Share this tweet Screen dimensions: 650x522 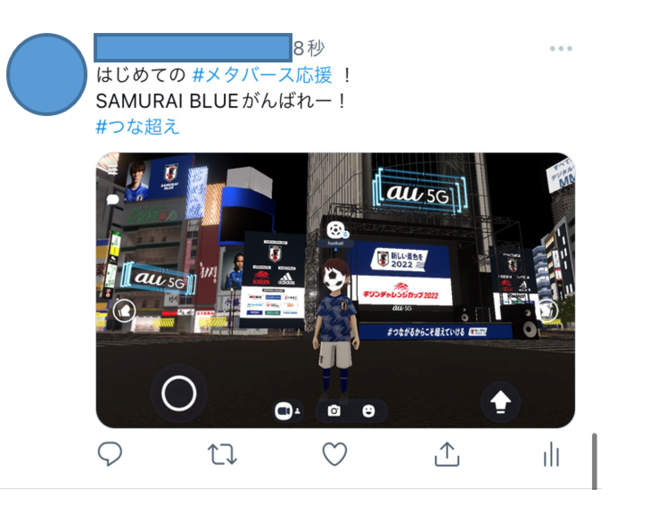pyautogui.click(x=446, y=455)
